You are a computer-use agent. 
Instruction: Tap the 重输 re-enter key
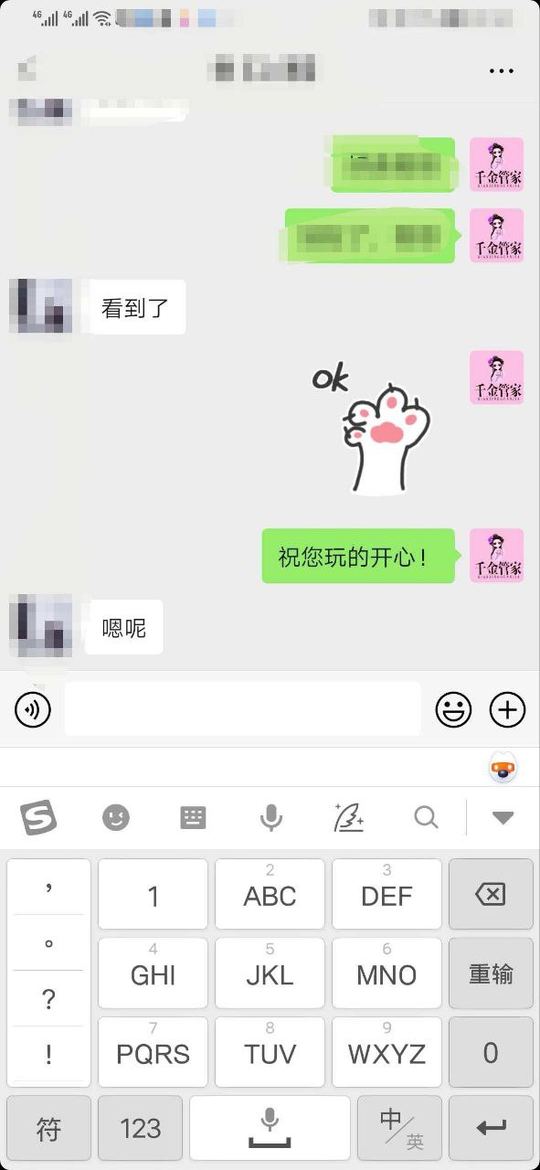(490, 973)
